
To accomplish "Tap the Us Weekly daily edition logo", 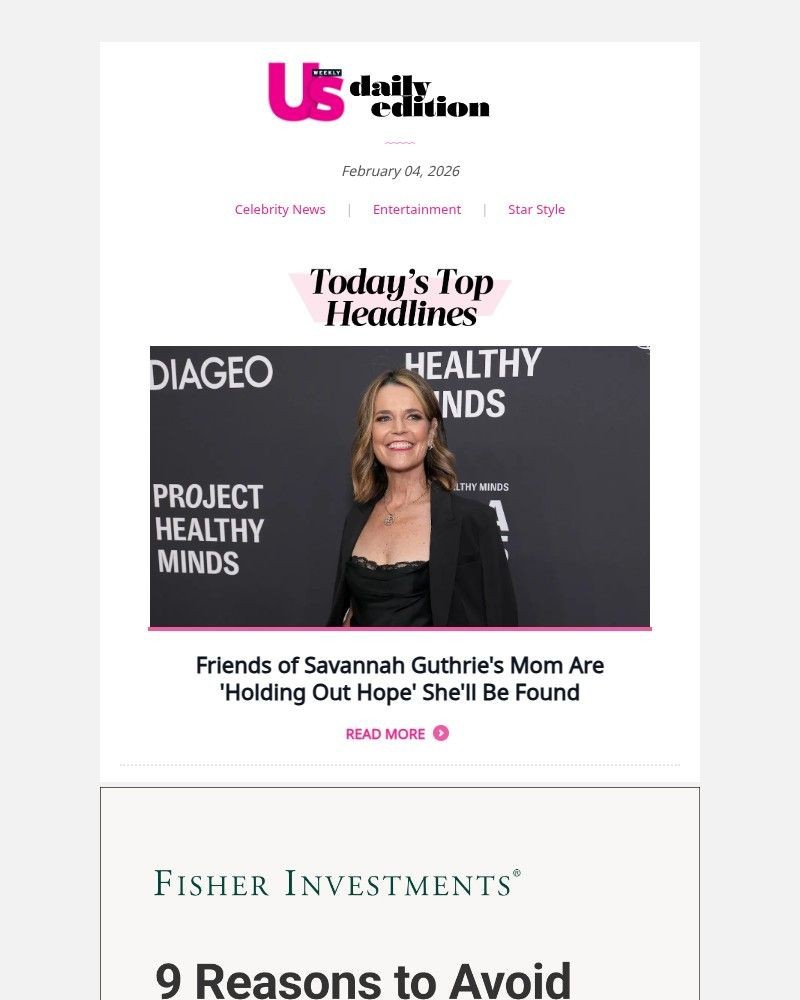I will pos(378,92).
